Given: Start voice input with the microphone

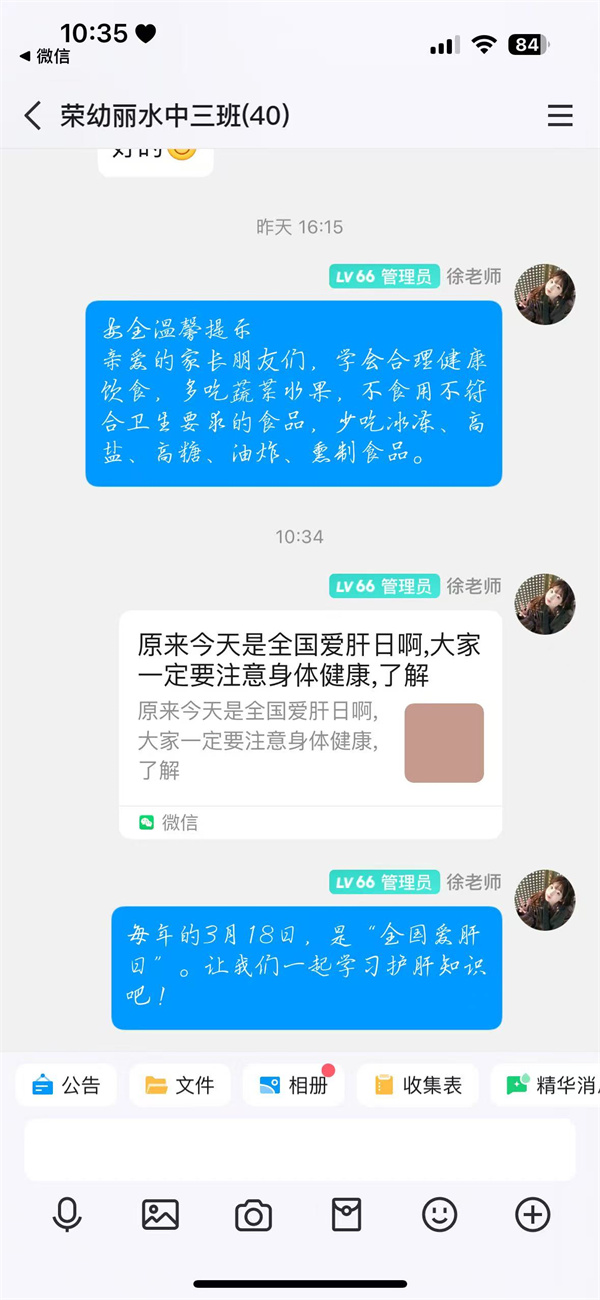Looking at the screenshot, I should [x=67, y=1215].
